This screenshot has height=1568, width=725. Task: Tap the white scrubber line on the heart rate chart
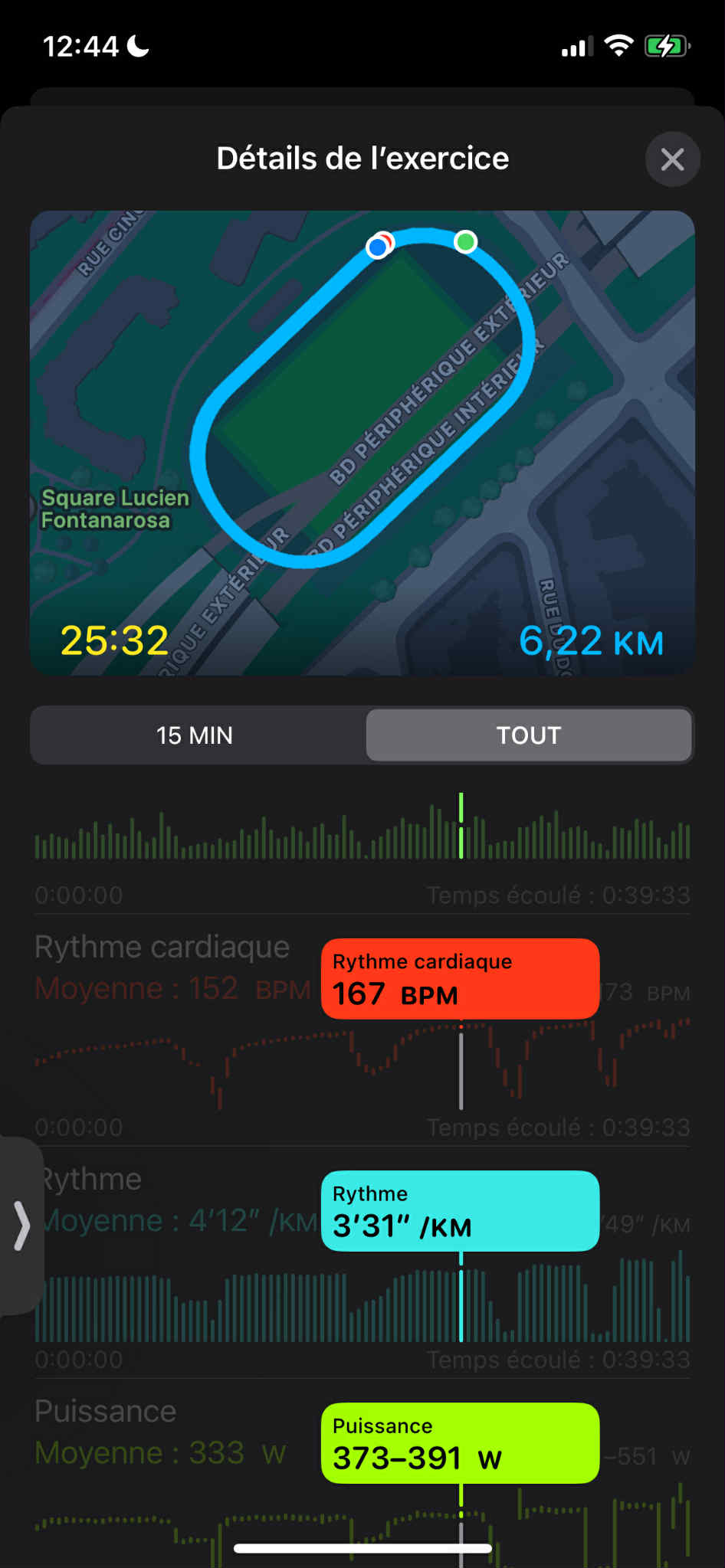461,1072
